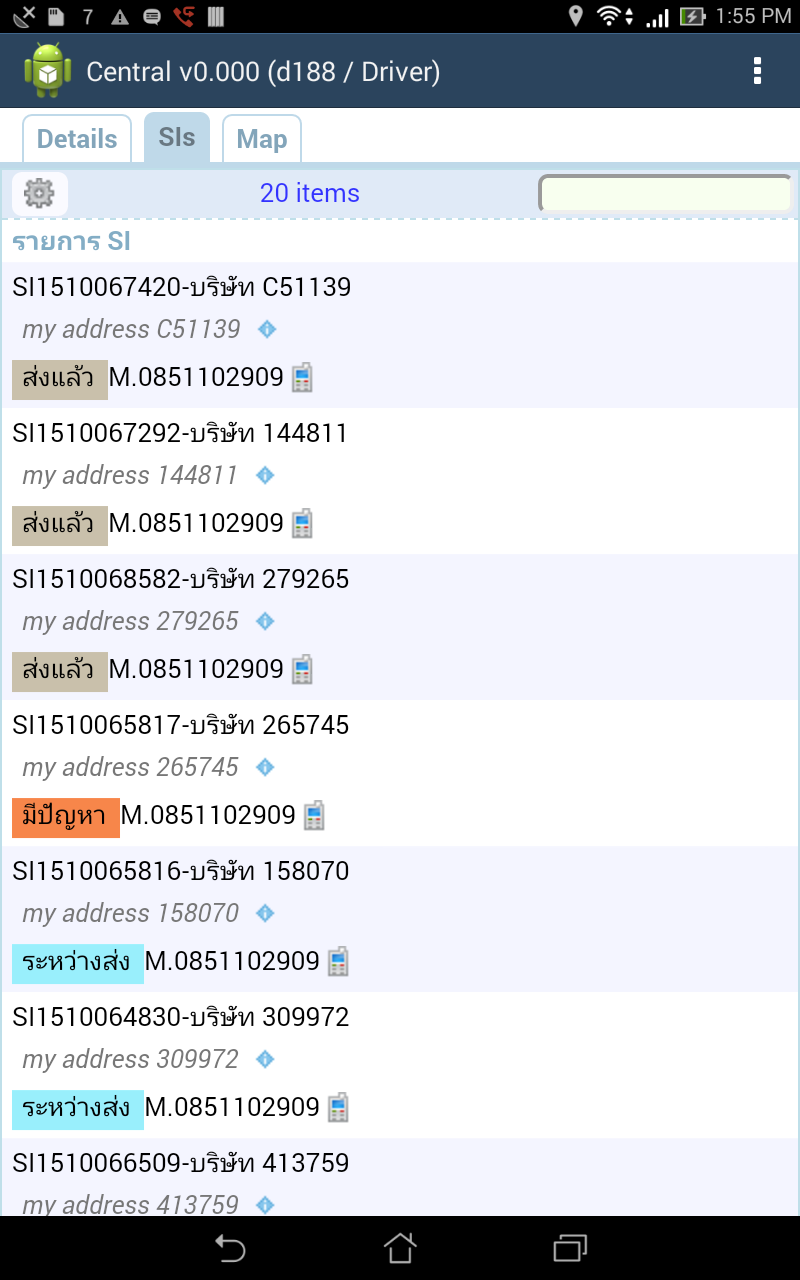Select the SIs tab
800x1280 pixels.
[x=177, y=137]
